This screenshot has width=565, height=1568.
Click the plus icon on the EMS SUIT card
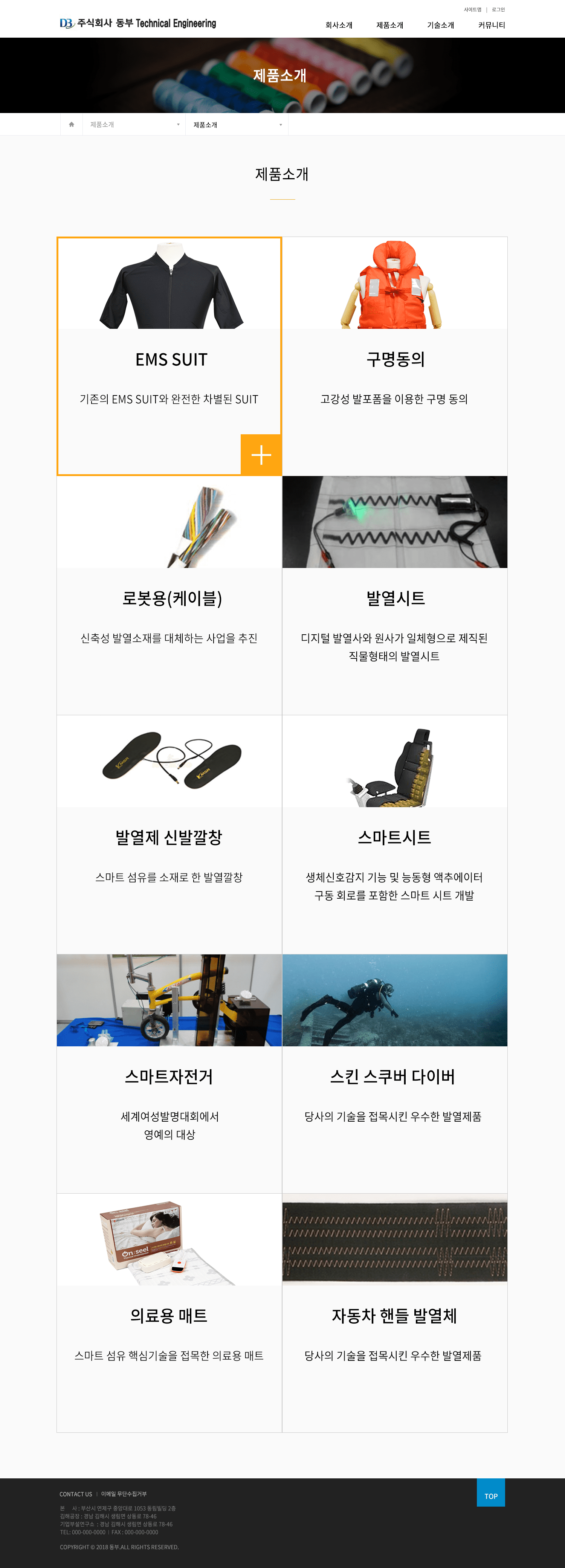[x=261, y=453]
